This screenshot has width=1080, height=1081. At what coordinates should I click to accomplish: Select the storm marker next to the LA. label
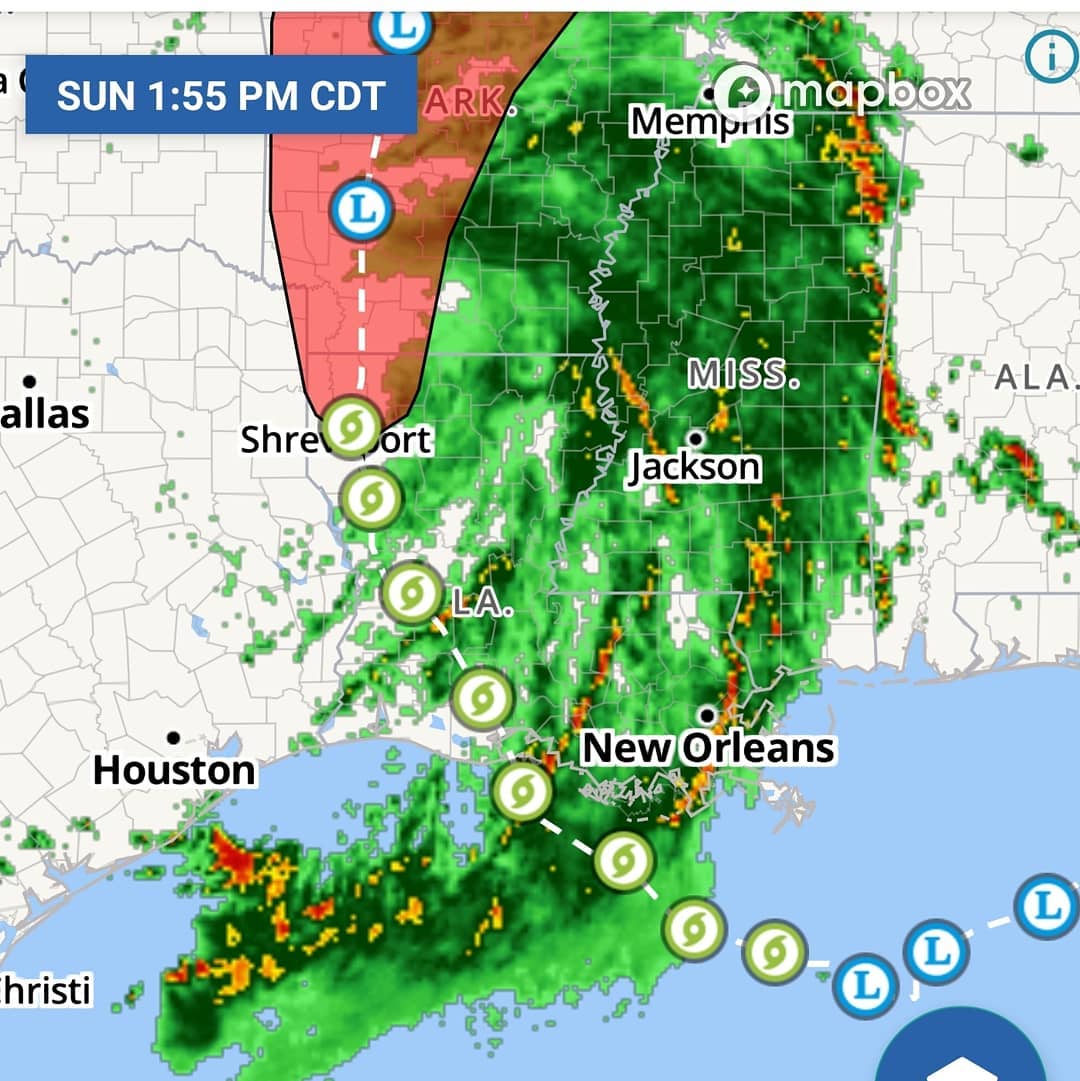[x=412, y=593]
